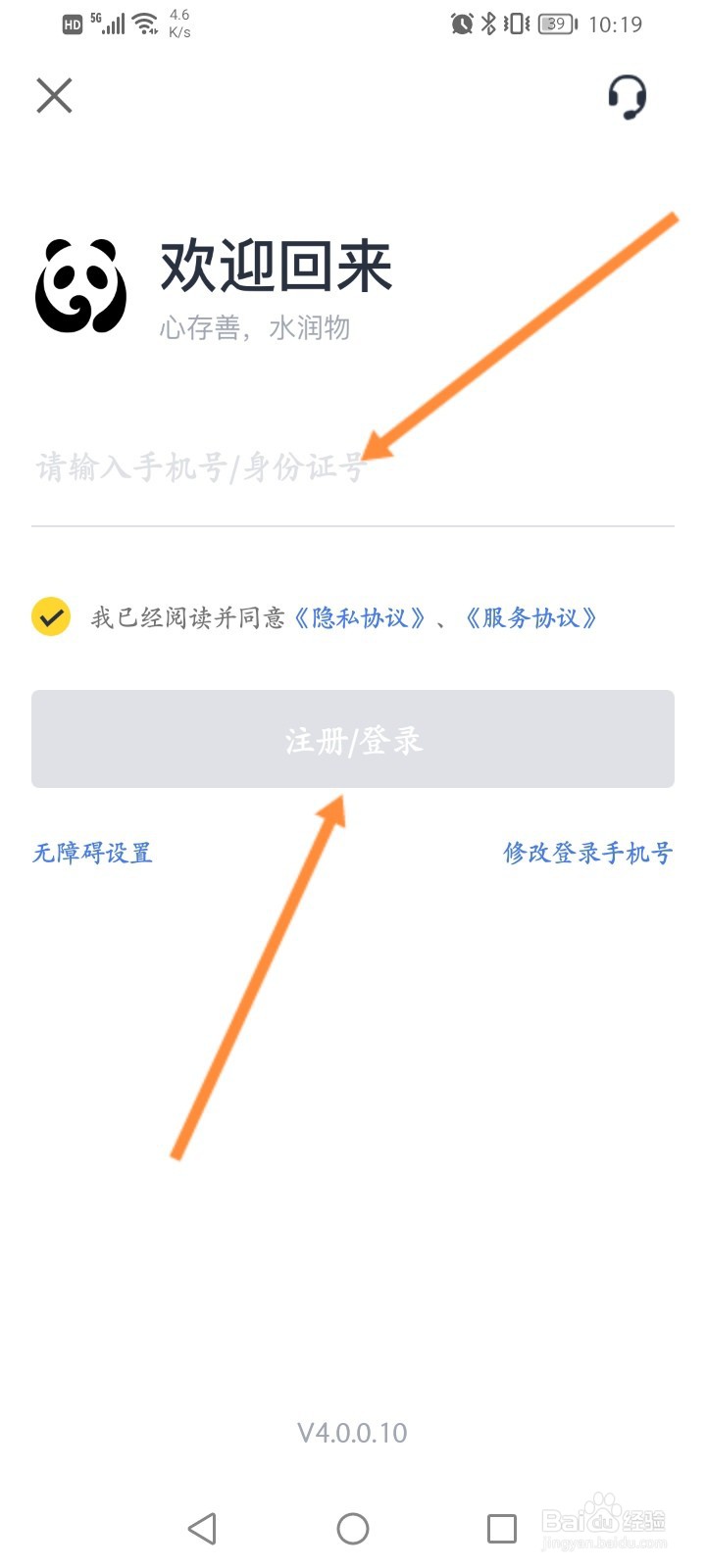Tap the Recents square navigation icon
706x1568 pixels.
(501, 1528)
